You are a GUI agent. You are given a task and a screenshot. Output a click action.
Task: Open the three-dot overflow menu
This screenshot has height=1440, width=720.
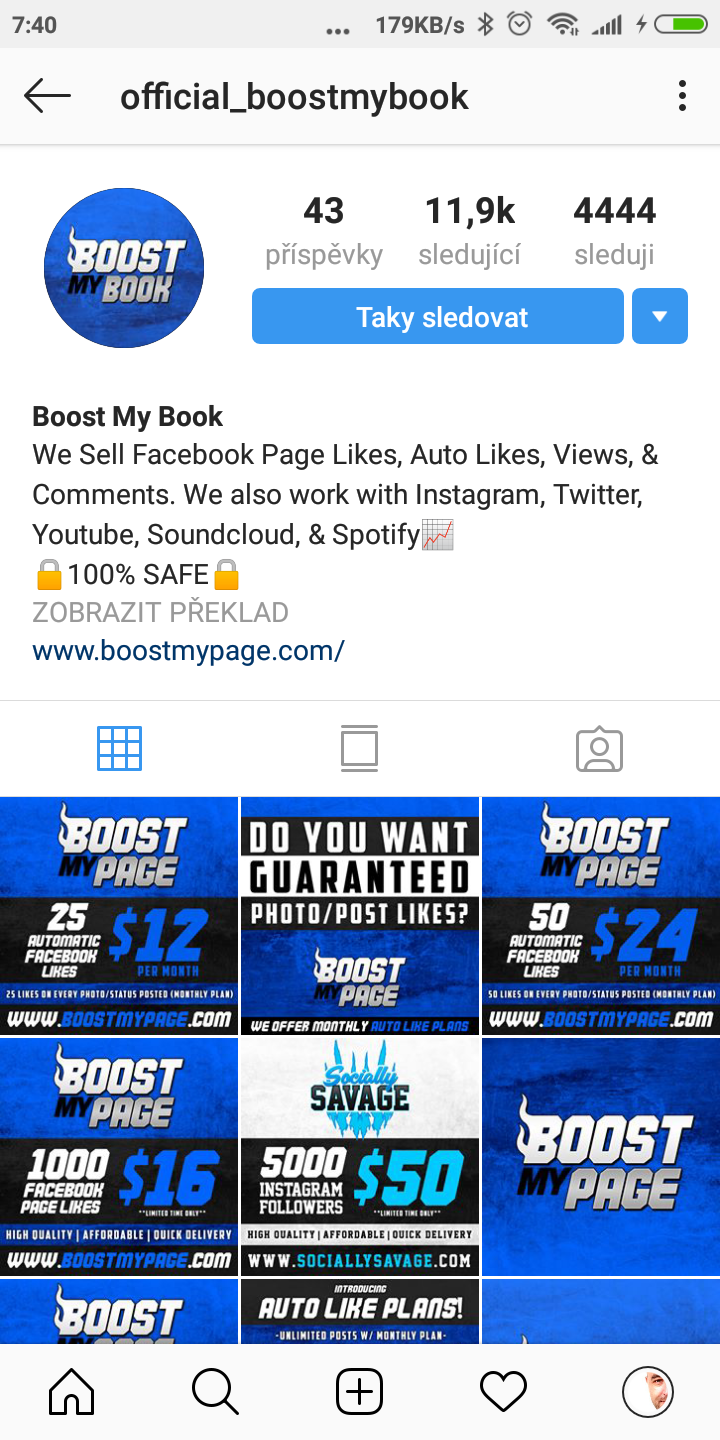point(682,96)
